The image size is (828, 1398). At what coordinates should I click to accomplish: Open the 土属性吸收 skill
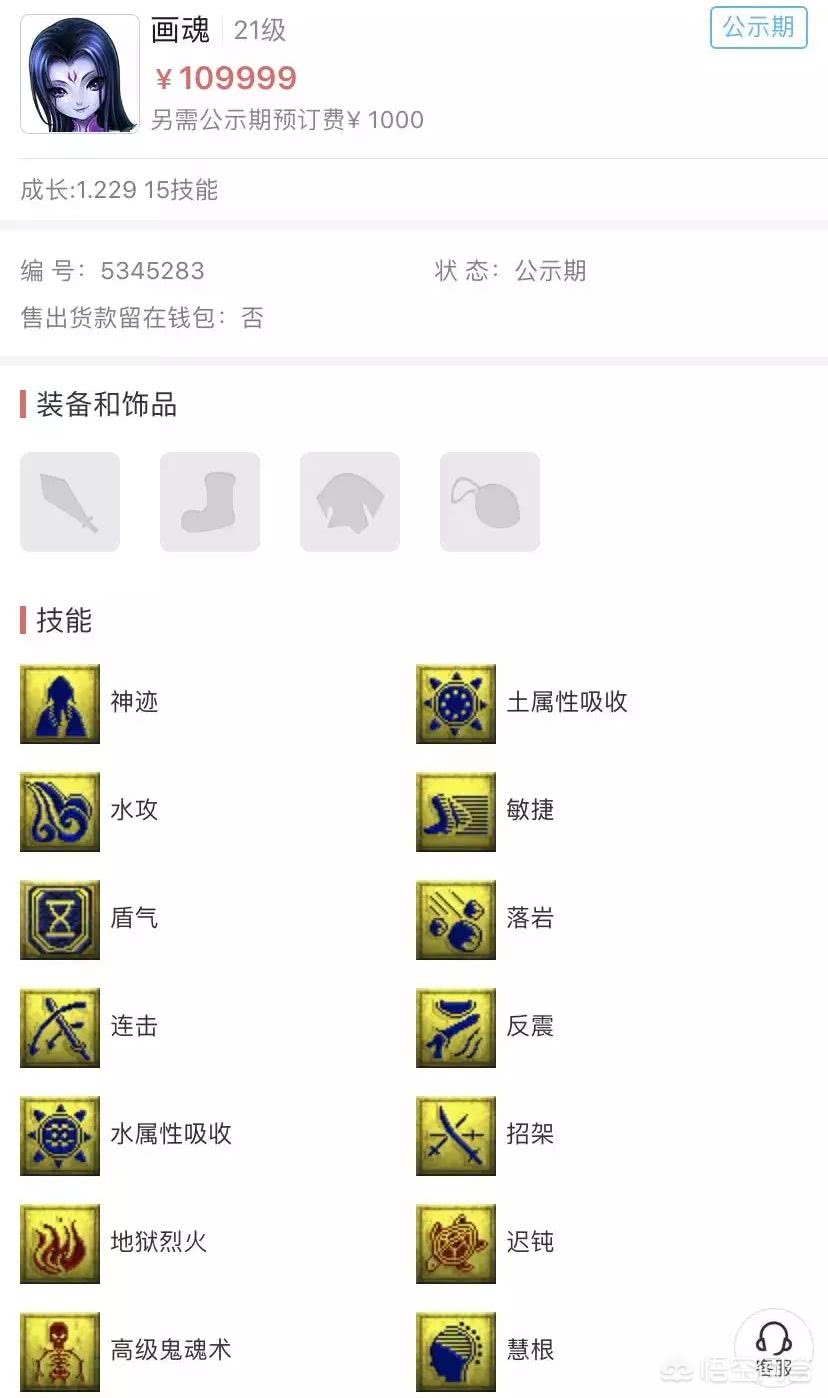coord(456,703)
